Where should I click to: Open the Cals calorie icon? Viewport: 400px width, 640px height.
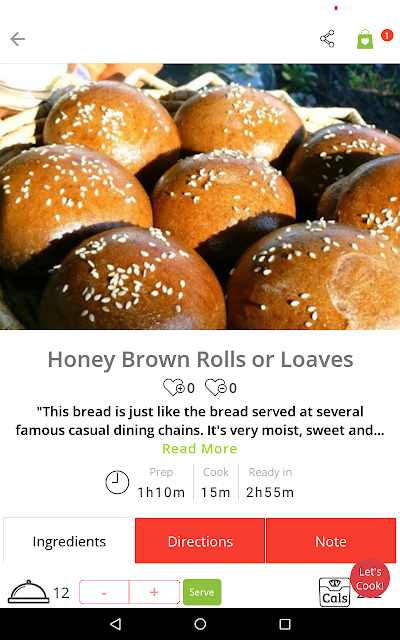(334, 592)
